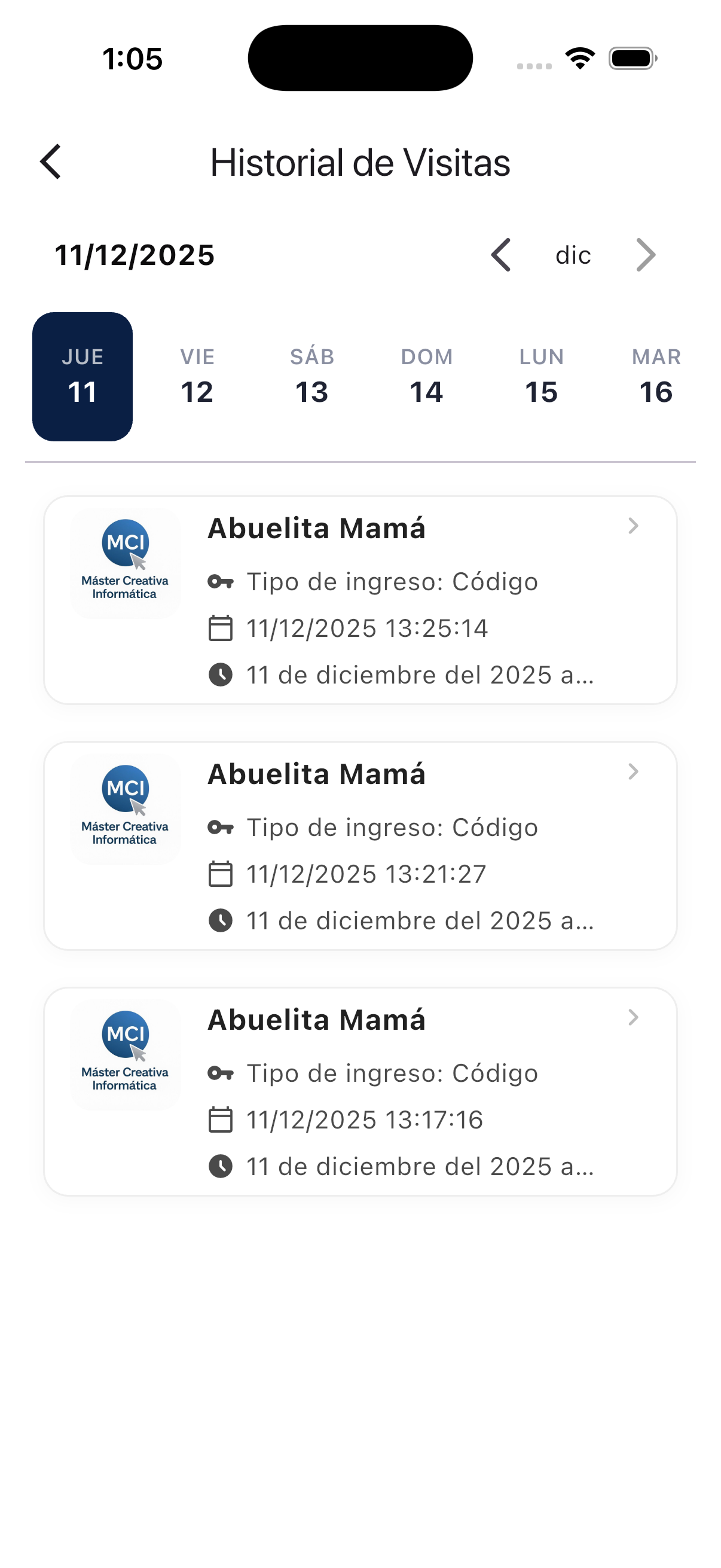Image resolution: width=721 pixels, height=1568 pixels.
Task: Select Friday VIE 12
Action: coord(197,376)
